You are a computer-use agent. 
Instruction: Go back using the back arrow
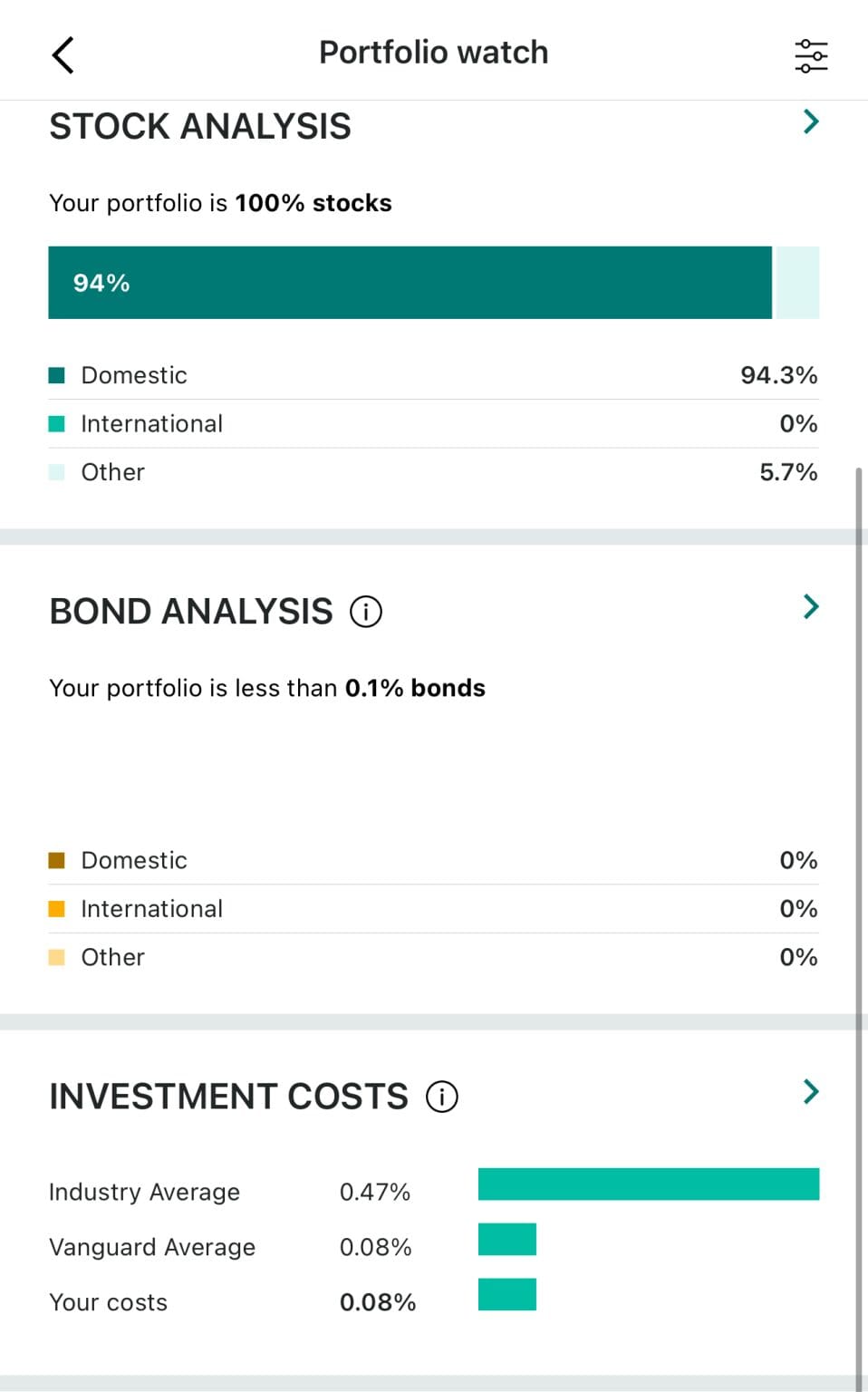coord(62,54)
